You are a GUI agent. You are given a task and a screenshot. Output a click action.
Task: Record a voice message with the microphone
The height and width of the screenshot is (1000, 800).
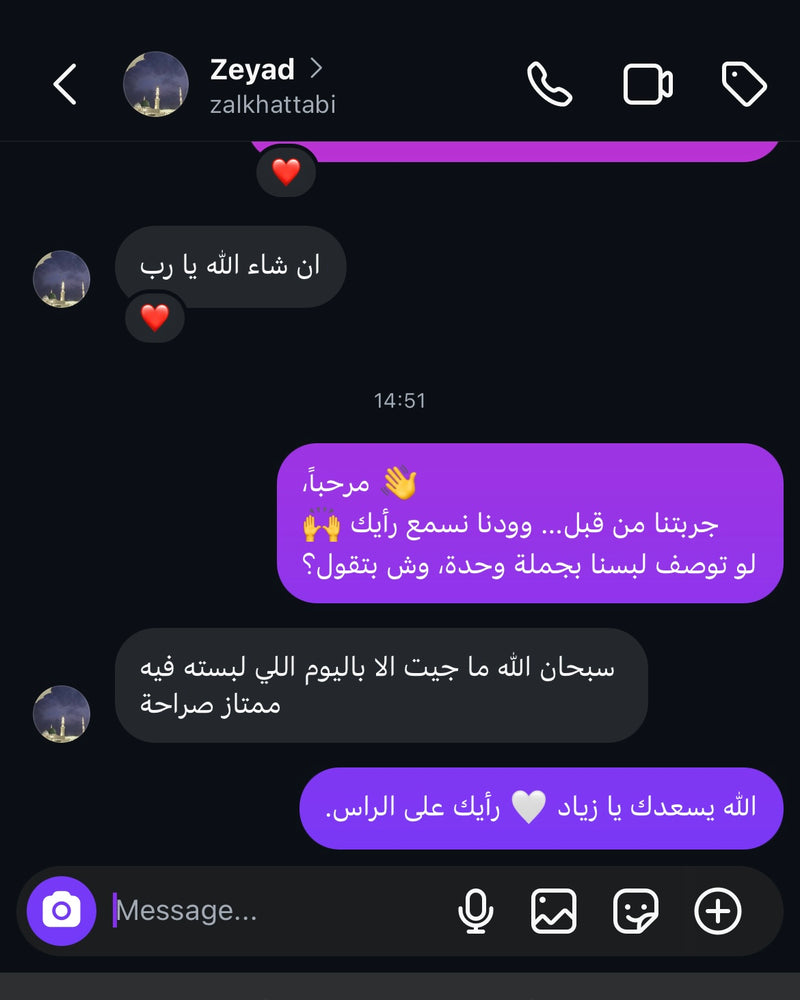476,911
